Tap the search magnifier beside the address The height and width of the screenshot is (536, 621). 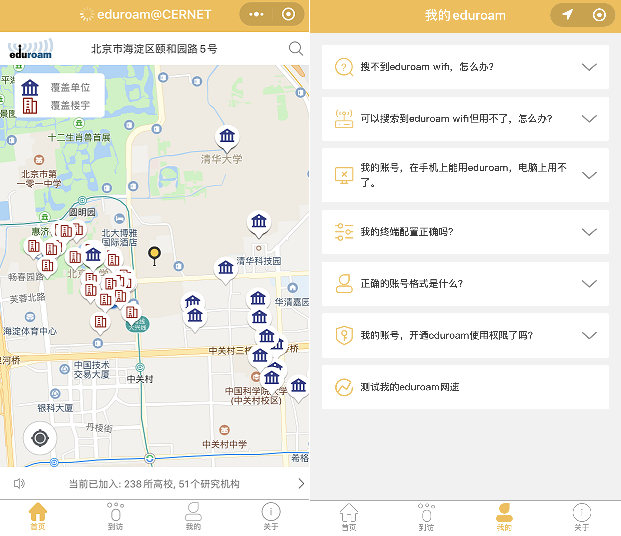point(296,48)
